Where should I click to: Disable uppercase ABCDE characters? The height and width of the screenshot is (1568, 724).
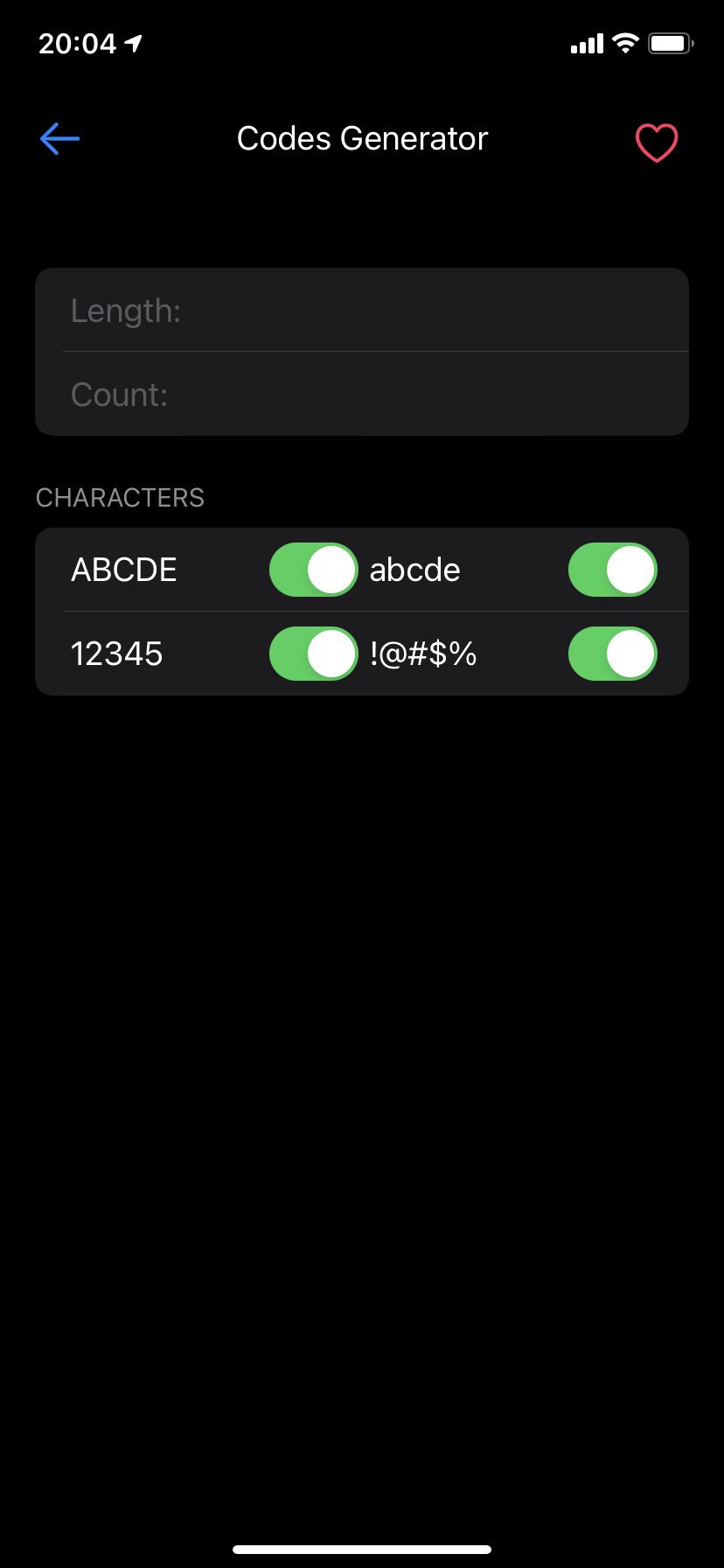pyautogui.click(x=313, y=570)
